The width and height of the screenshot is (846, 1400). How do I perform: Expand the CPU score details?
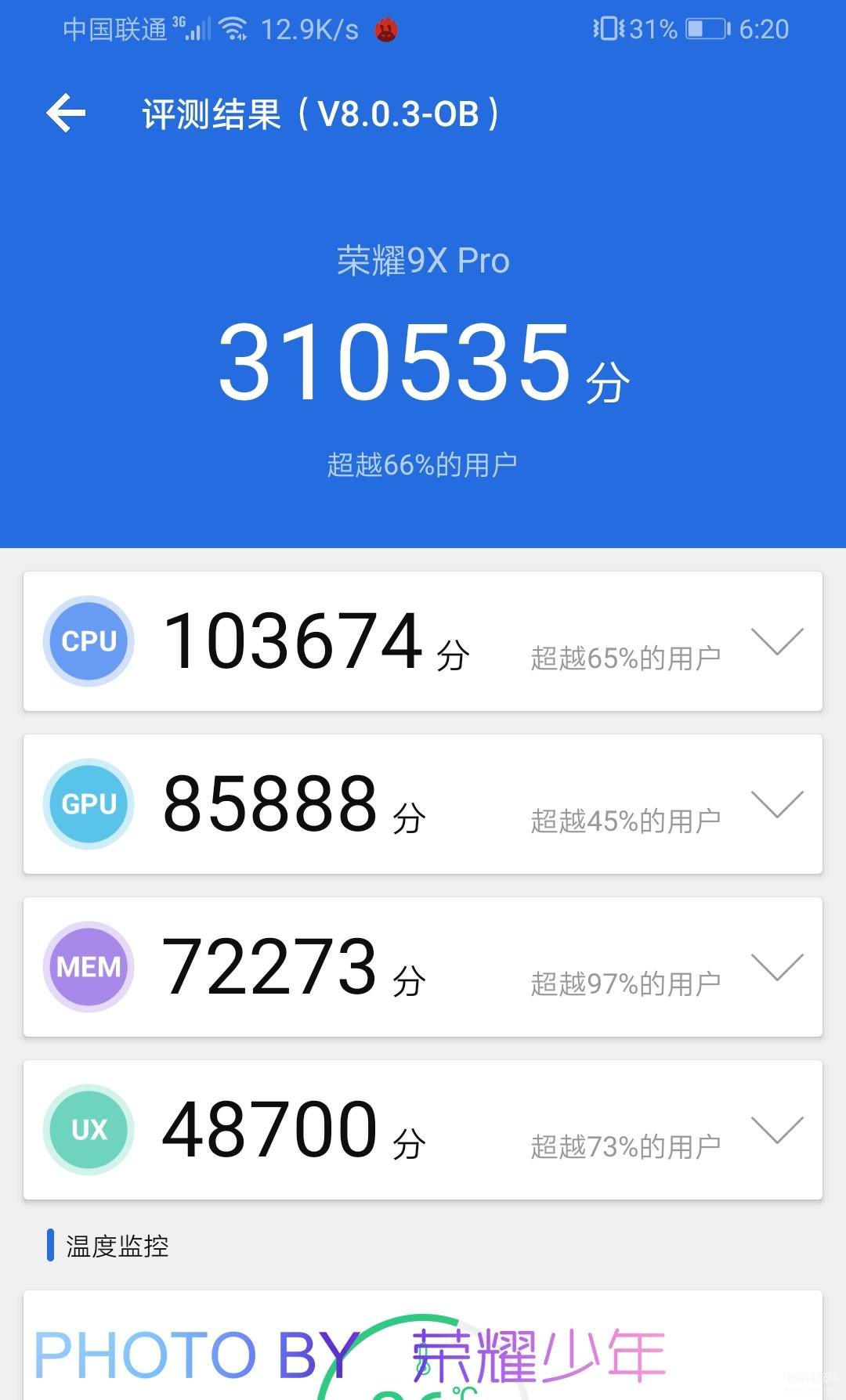tap(777, 641)
